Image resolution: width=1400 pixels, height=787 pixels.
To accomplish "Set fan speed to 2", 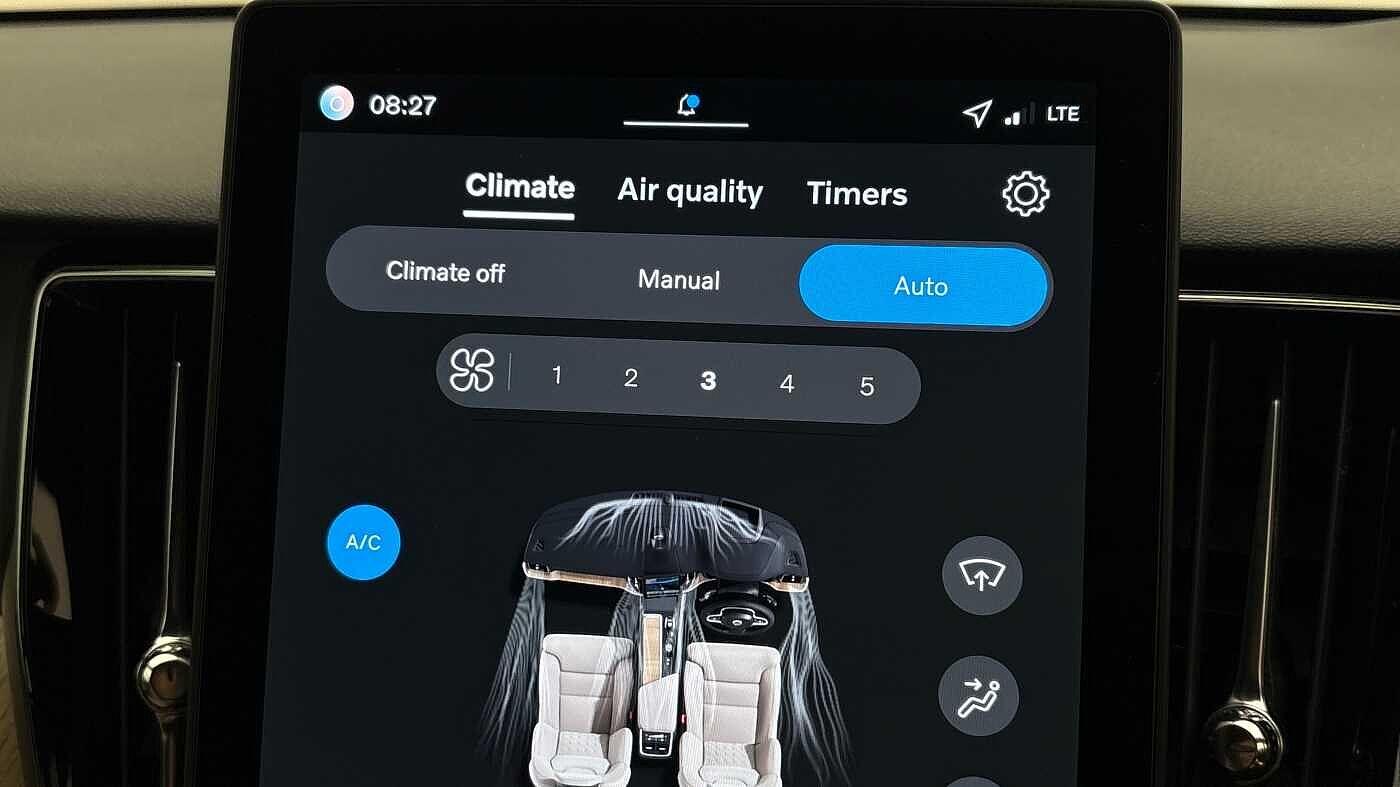I will (x=631, y=378).
